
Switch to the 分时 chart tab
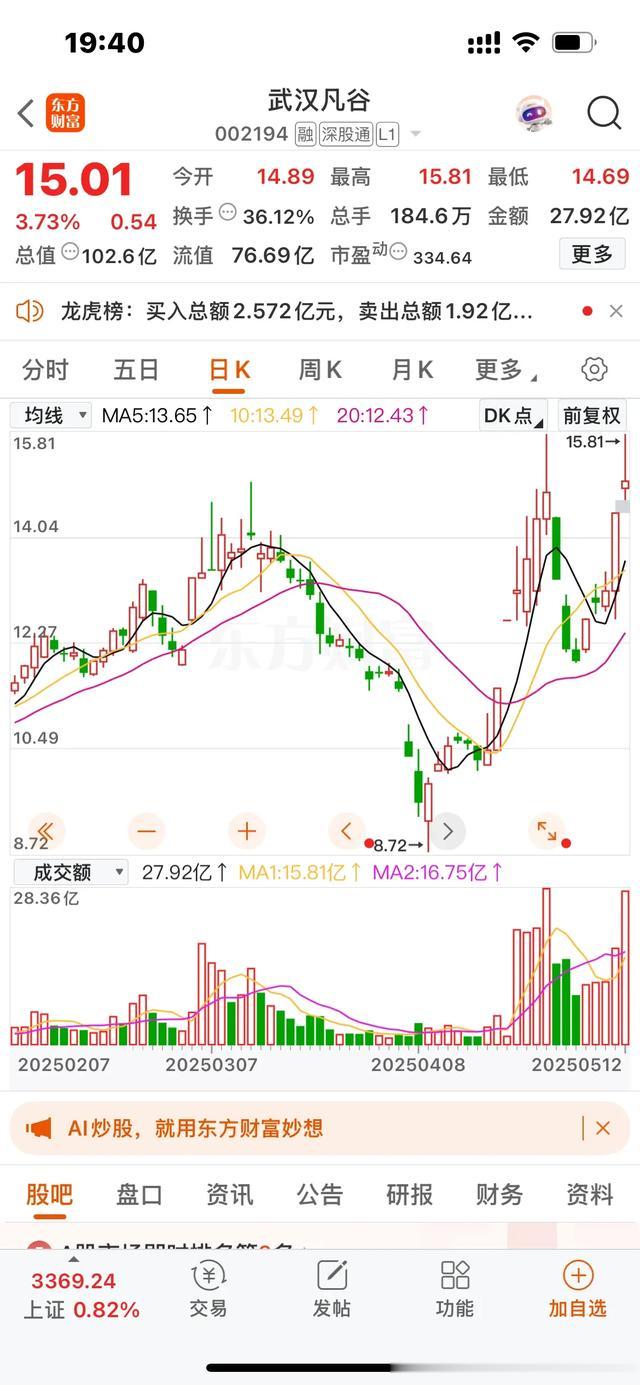click(45, 370)
